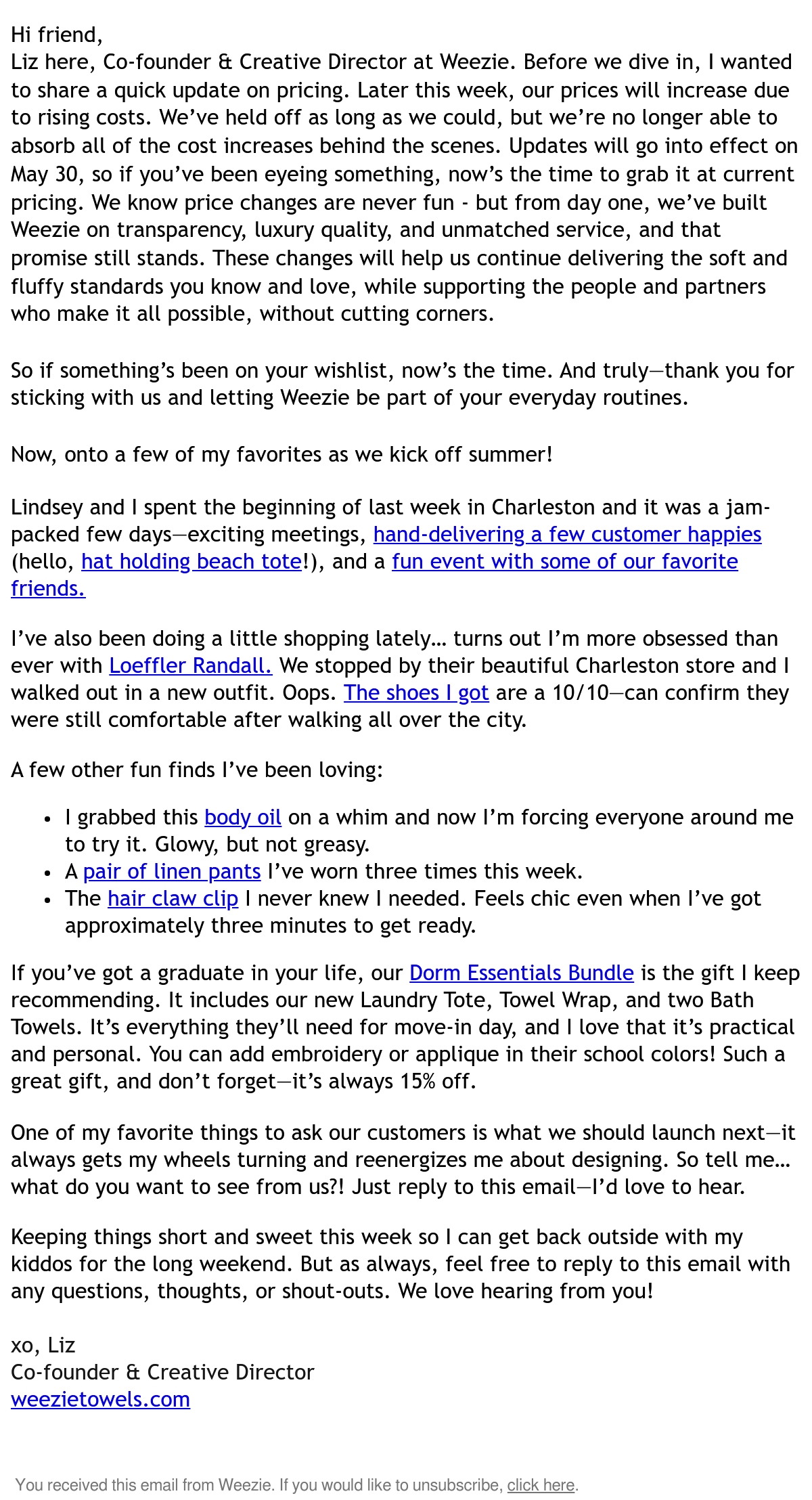Screen dimensions: 812x1500
Task: Open the hair claw clip link
Action: tap(173, 898)
